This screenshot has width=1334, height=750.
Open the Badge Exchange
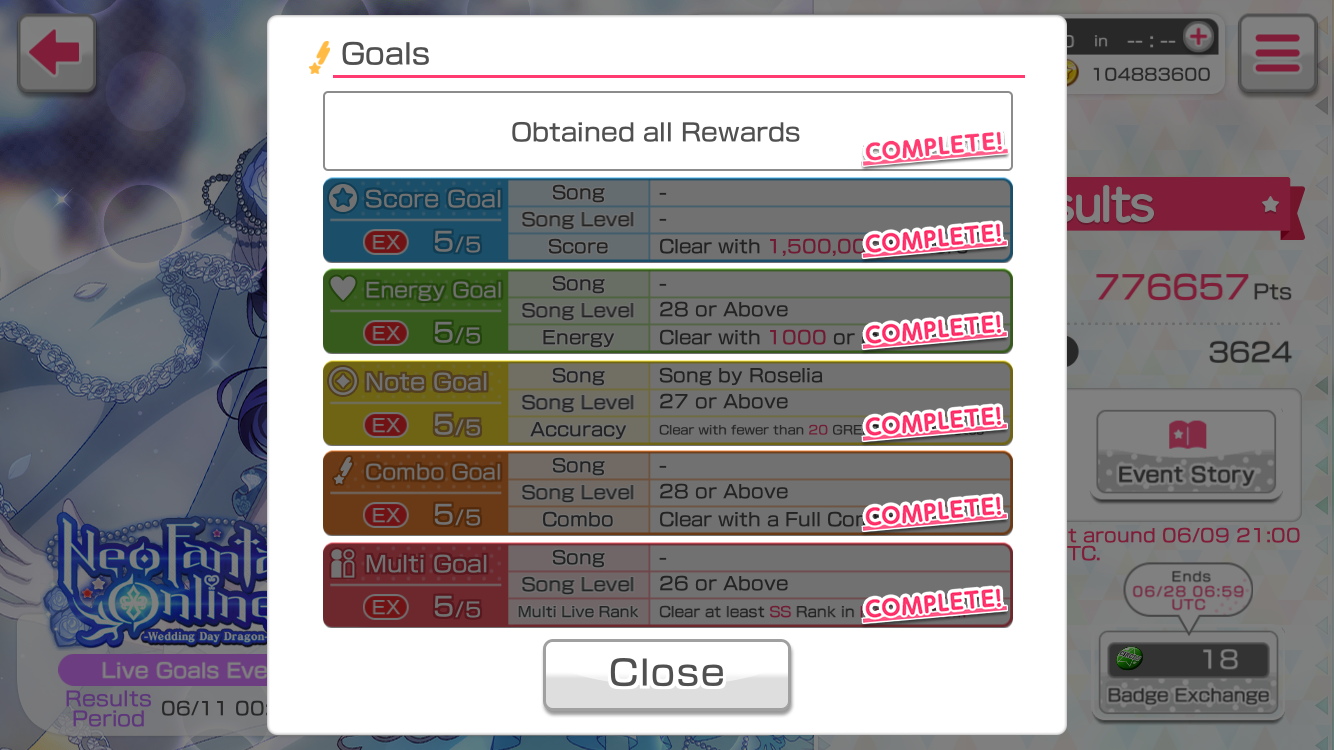click(1188, 674)
